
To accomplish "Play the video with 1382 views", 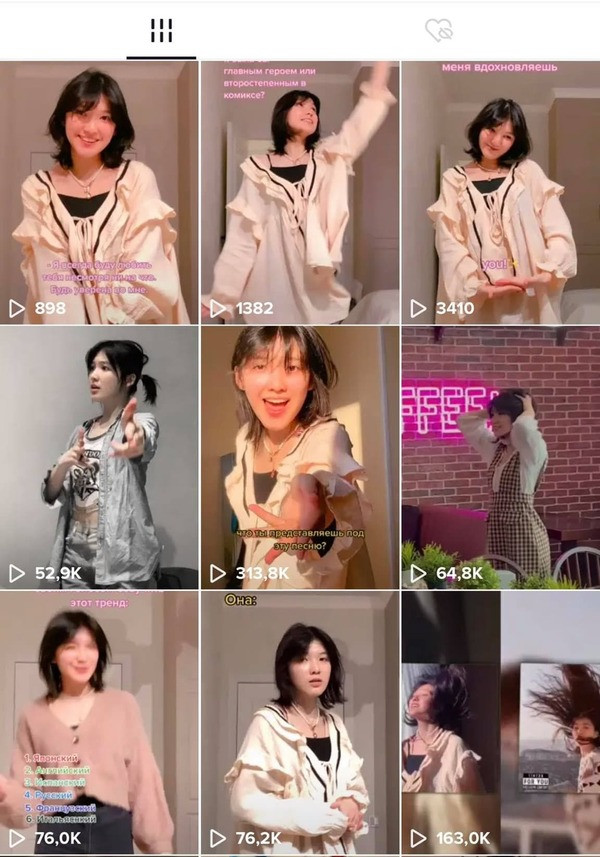I will pyautogui.click(x=299, y=192).
